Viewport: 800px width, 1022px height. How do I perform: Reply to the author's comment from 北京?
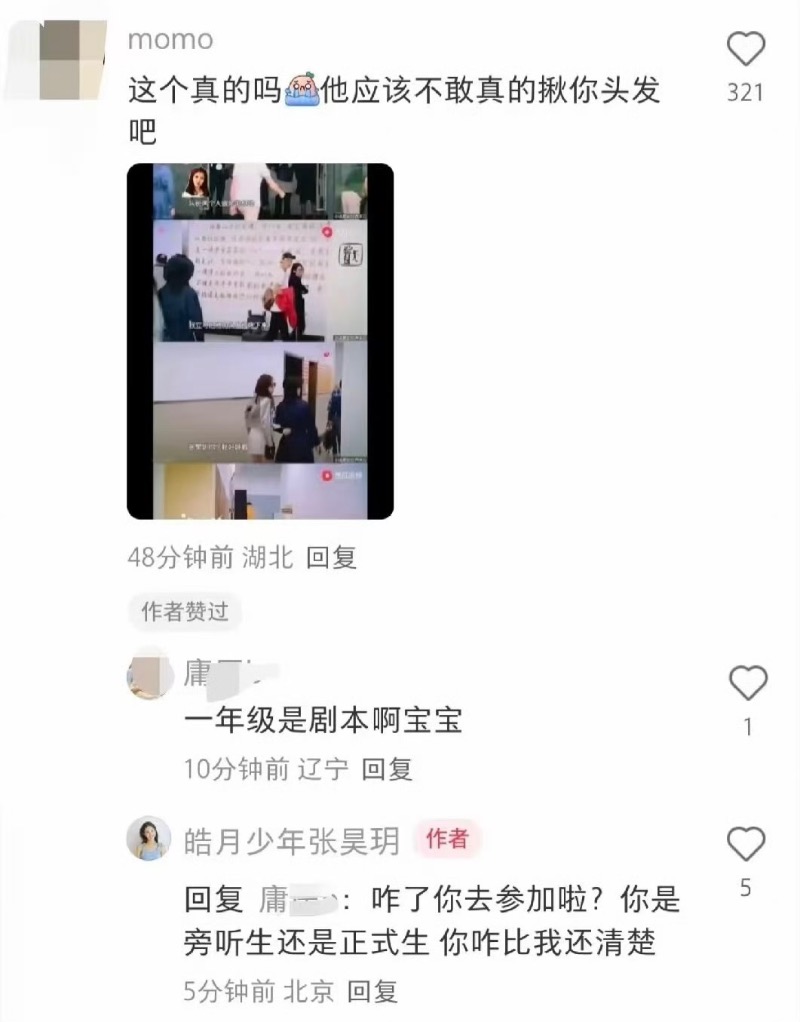tap(372, 991)
